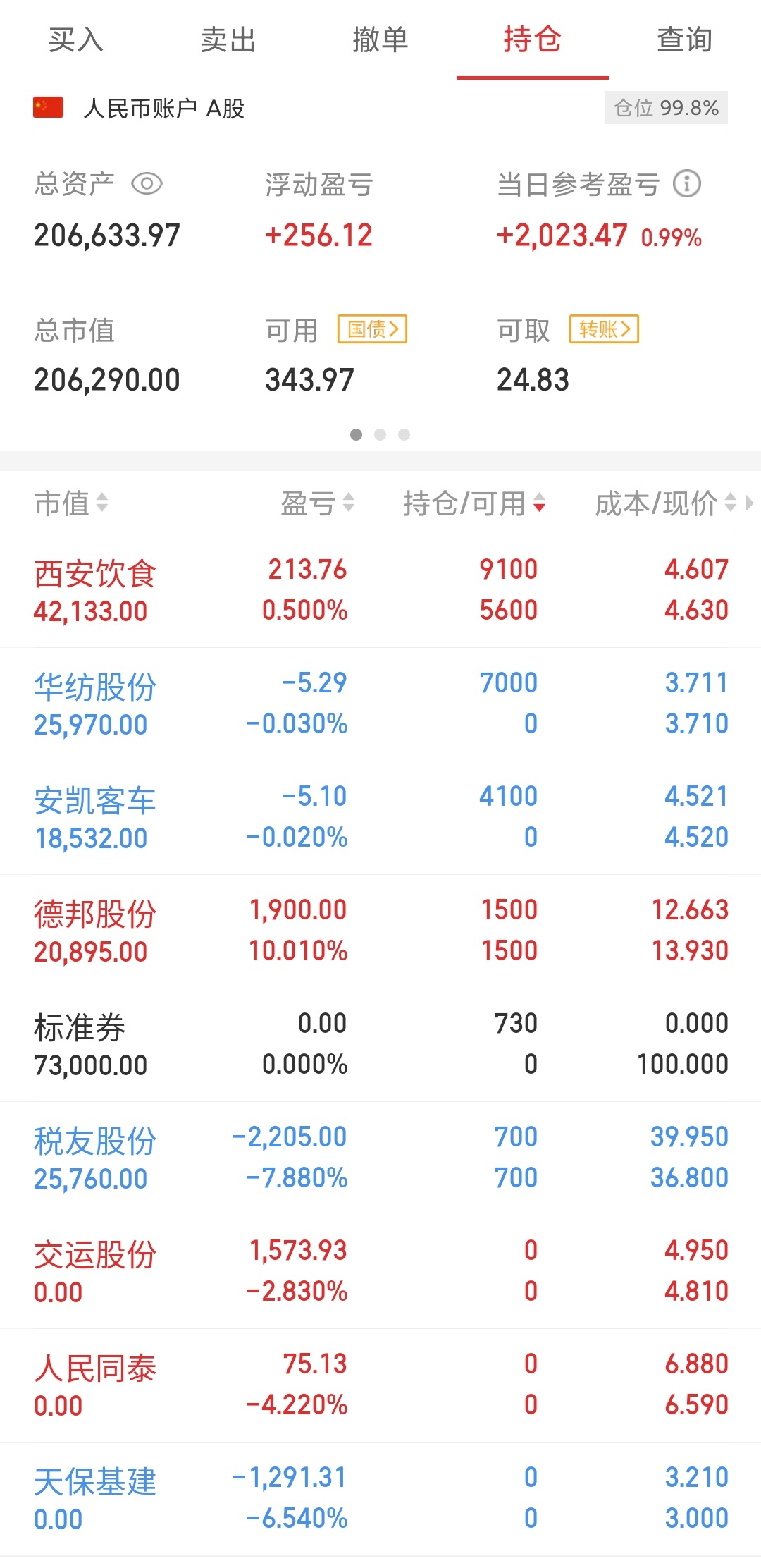This screenshot has height=1568, width=761.
Task: Open info icon next to 当日参考盈亏
Action: (687, 184)
